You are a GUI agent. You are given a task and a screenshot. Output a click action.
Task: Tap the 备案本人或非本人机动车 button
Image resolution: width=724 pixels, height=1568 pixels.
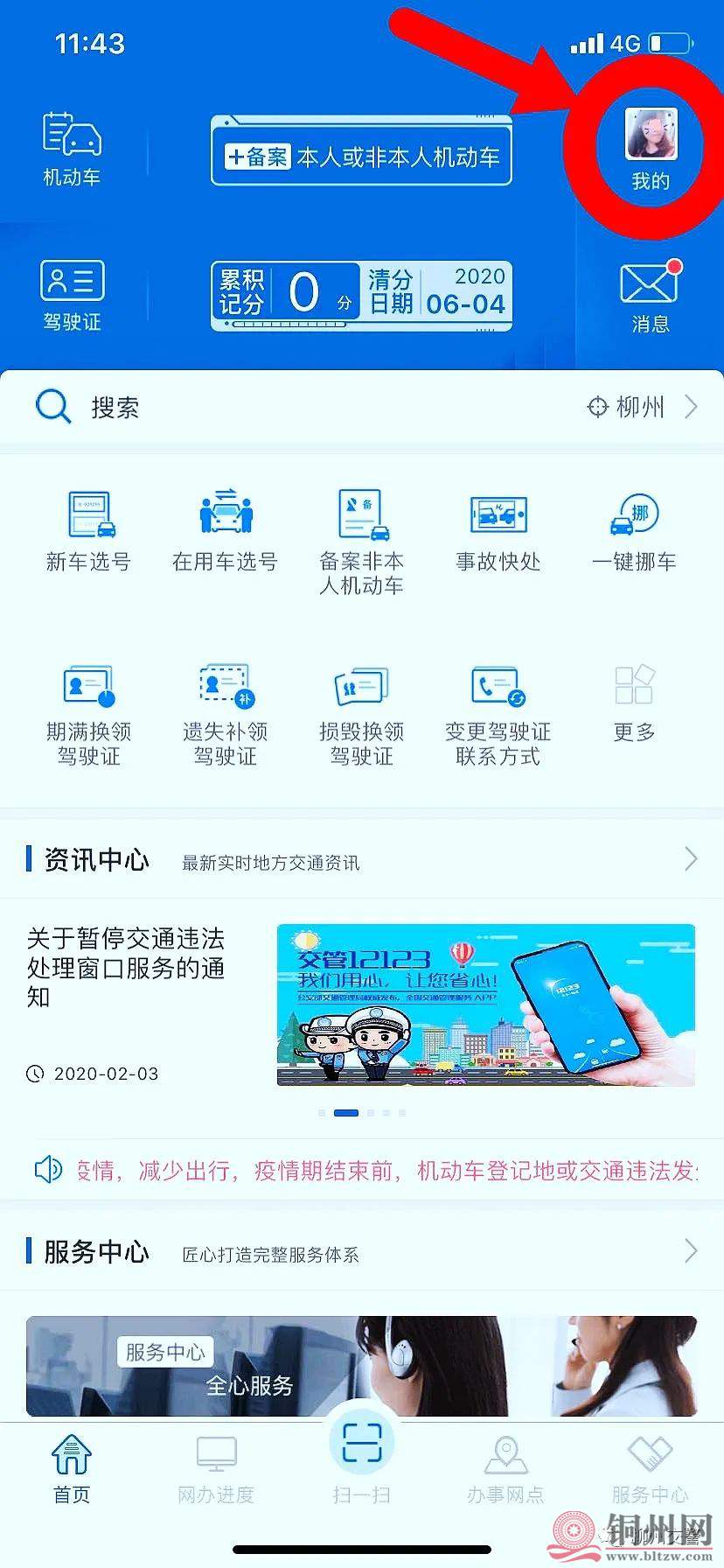pos(361,157)
